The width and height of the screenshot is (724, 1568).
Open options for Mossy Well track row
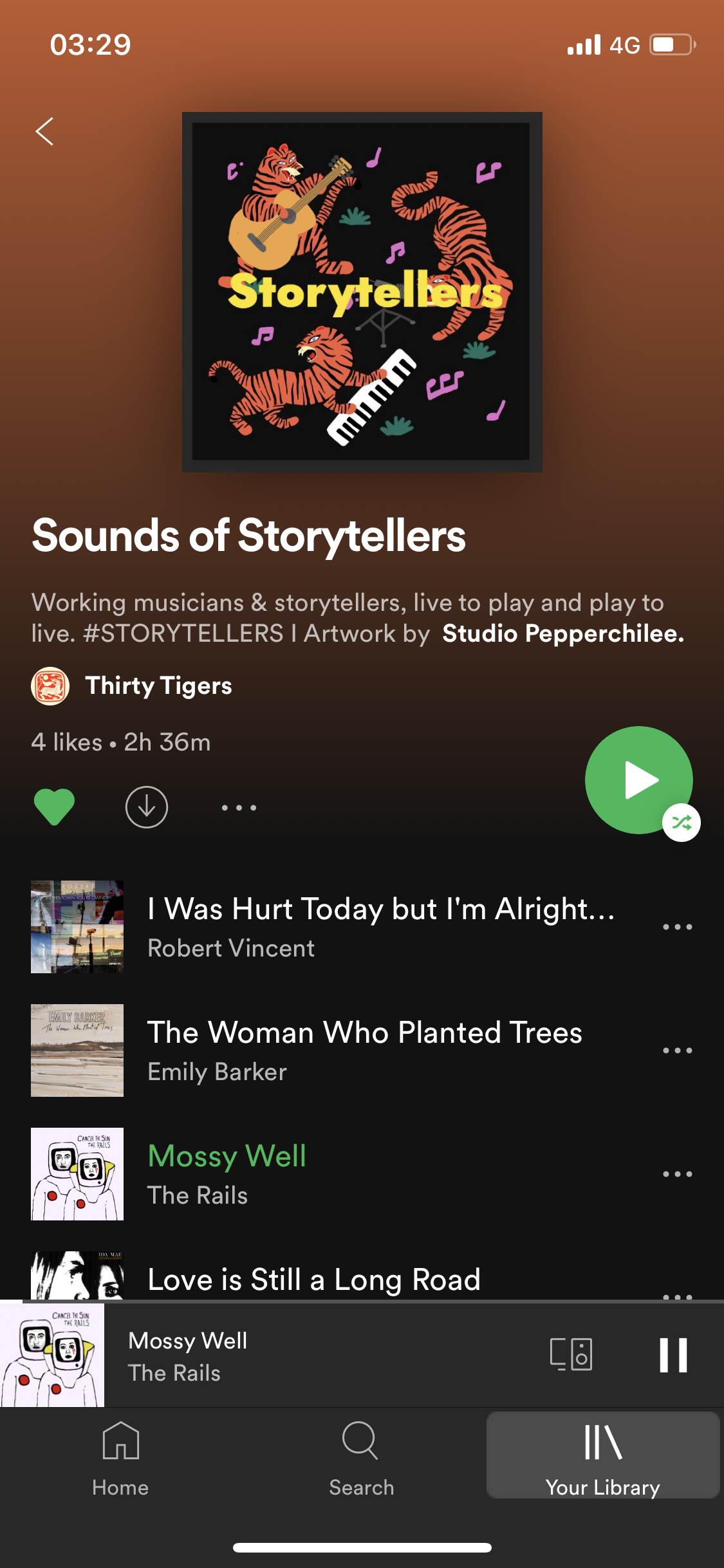click(677, 1174)
